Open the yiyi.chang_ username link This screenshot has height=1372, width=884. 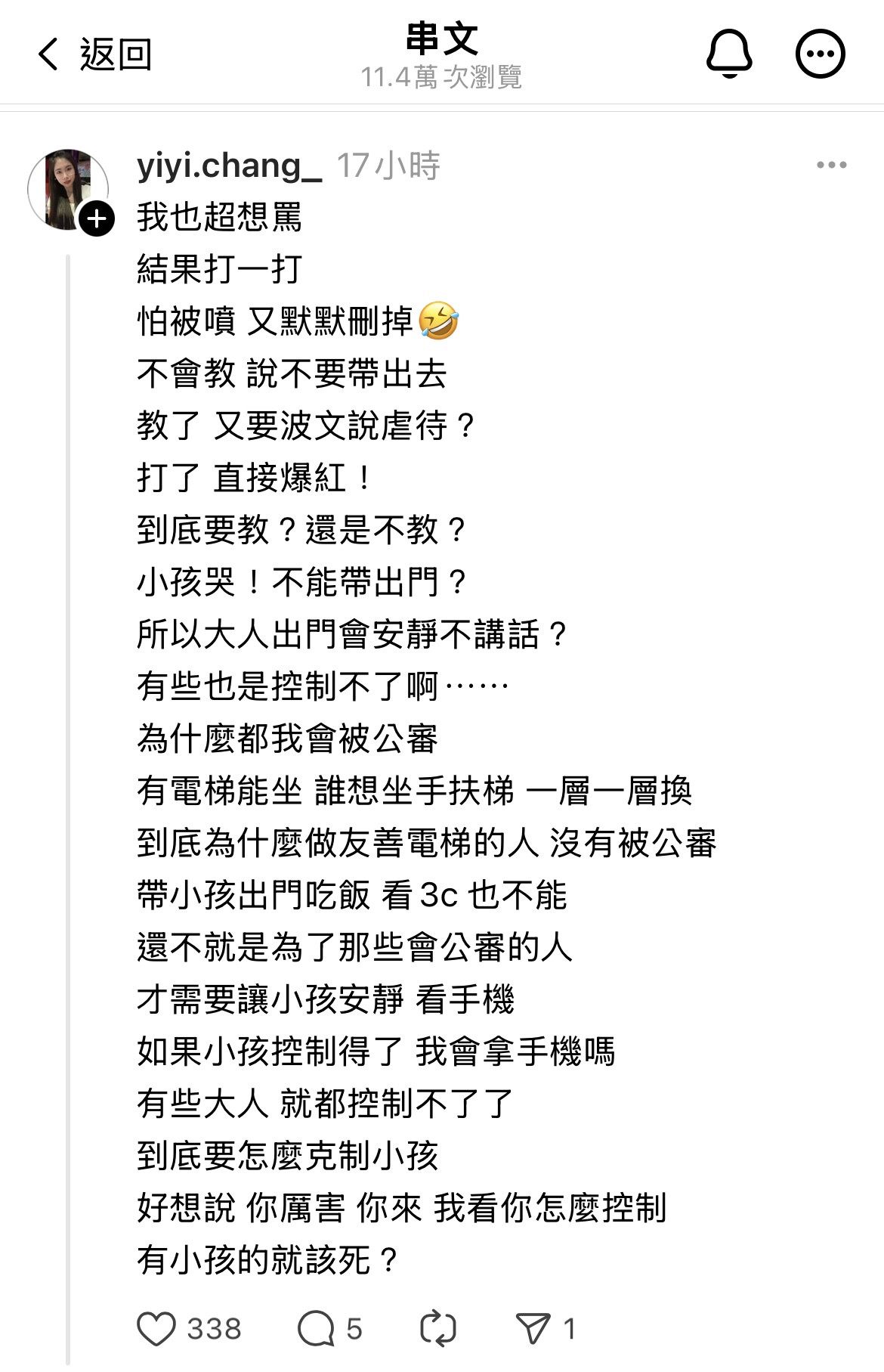pos(229,166)
